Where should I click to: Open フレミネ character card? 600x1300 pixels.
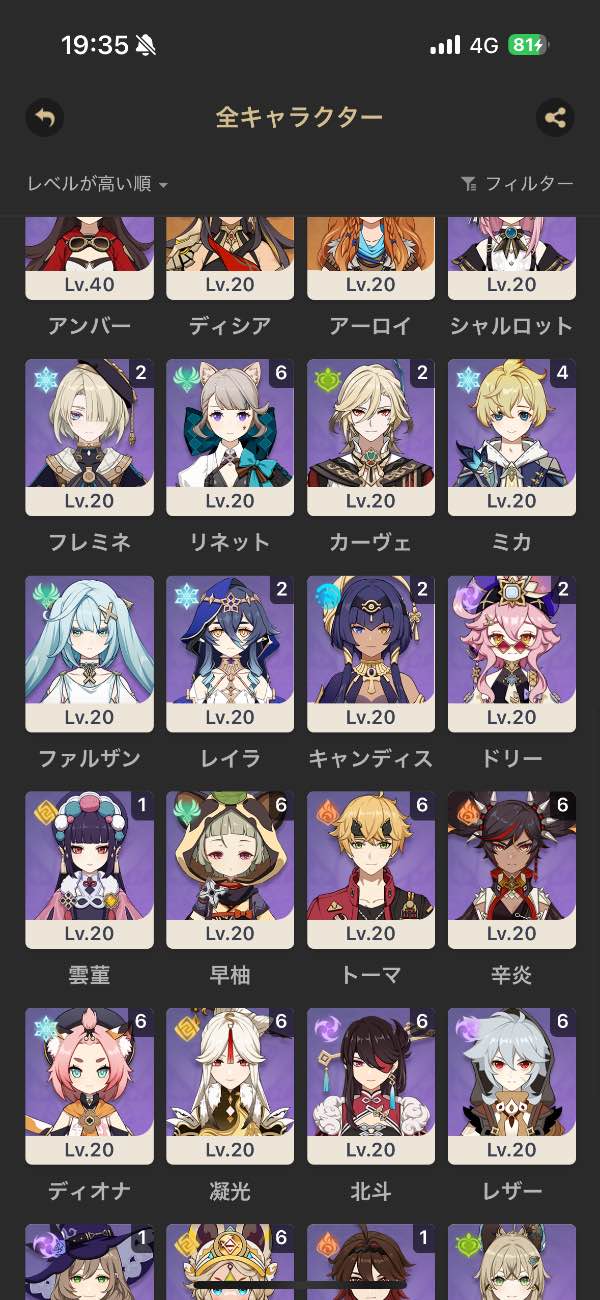pos(89,437)
